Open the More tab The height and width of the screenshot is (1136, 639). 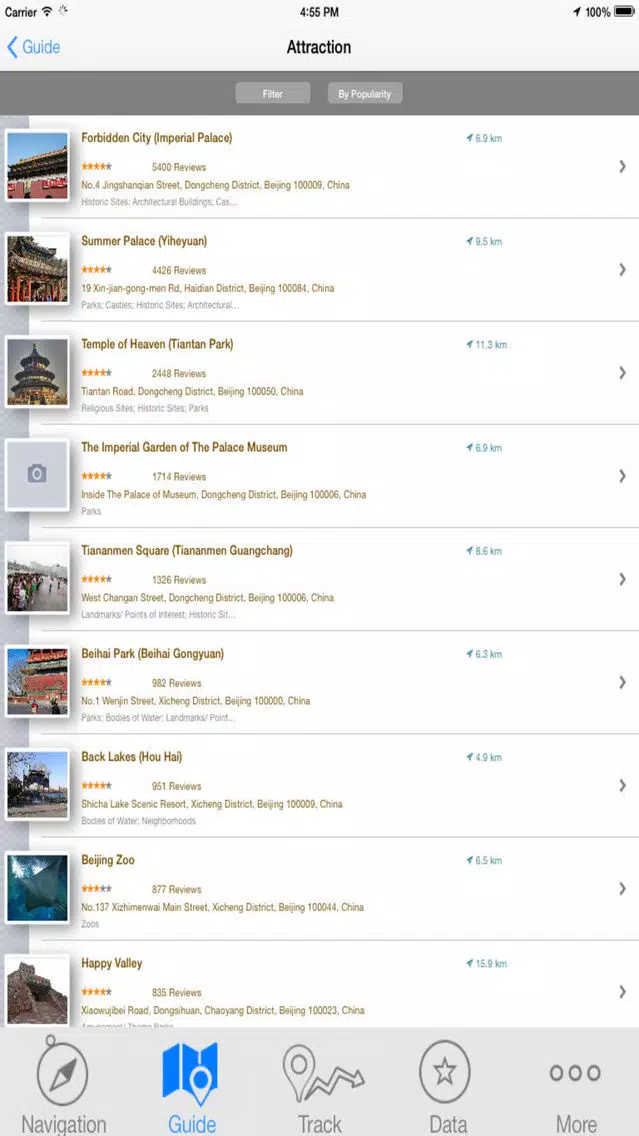575,1085
